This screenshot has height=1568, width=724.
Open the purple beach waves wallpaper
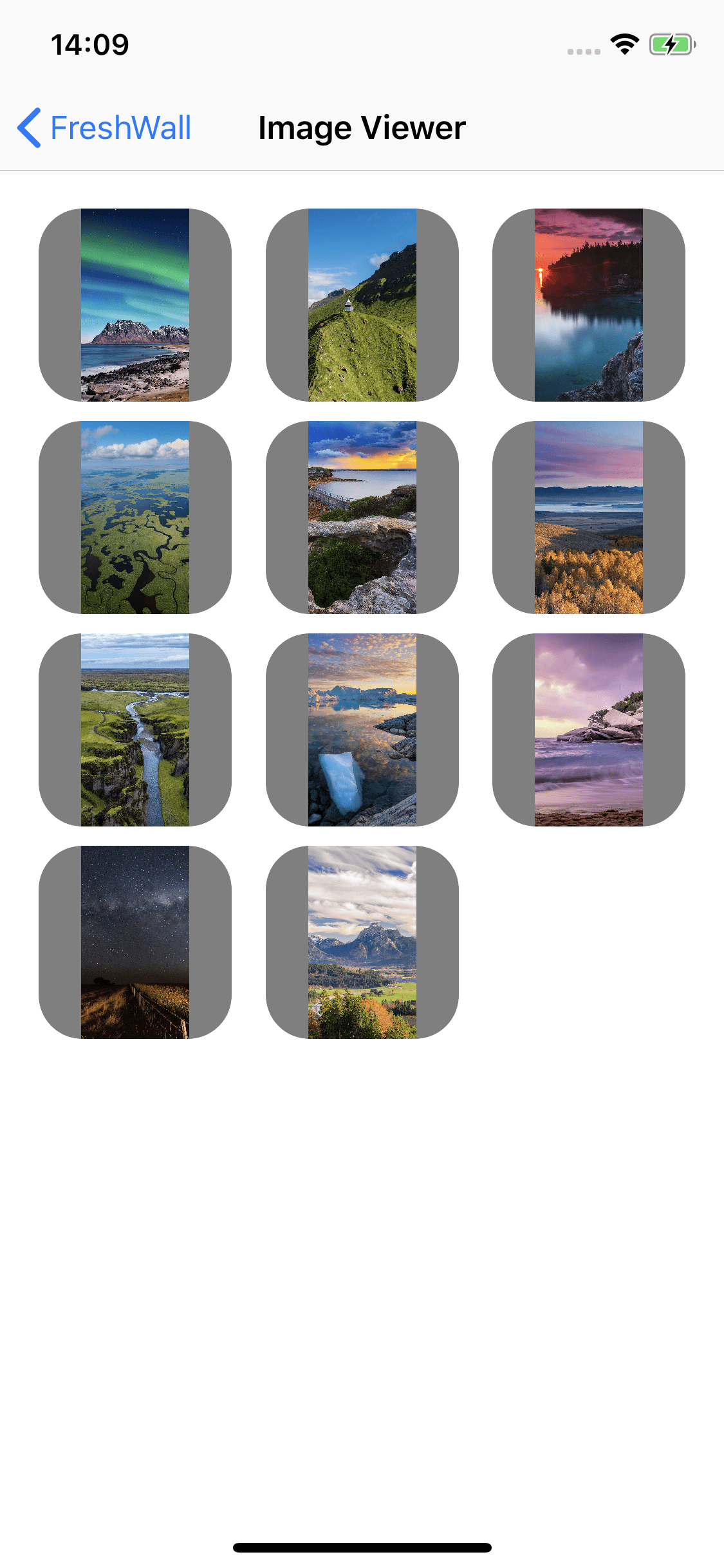(588, 729)
